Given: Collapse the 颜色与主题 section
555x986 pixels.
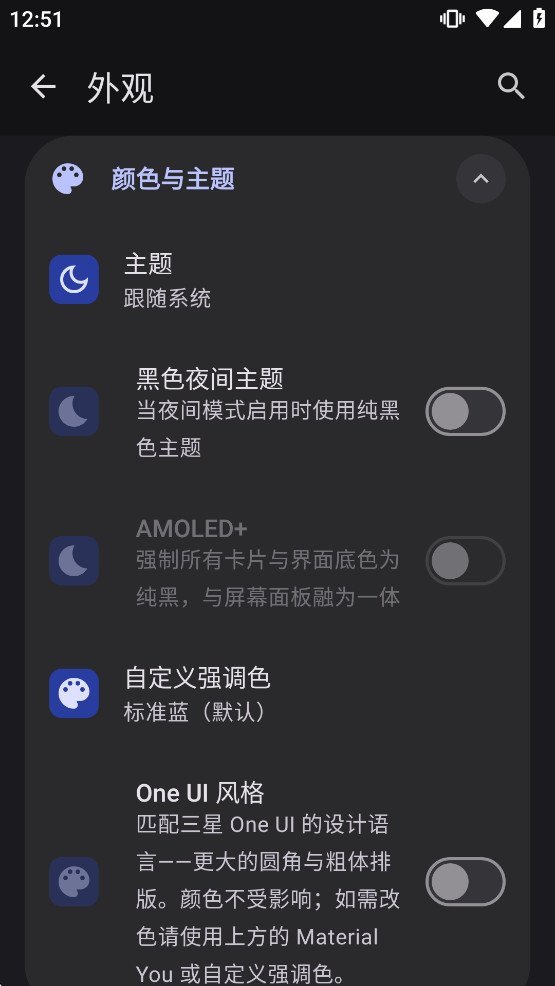Looking at the screenshot, I should point(481,179).
